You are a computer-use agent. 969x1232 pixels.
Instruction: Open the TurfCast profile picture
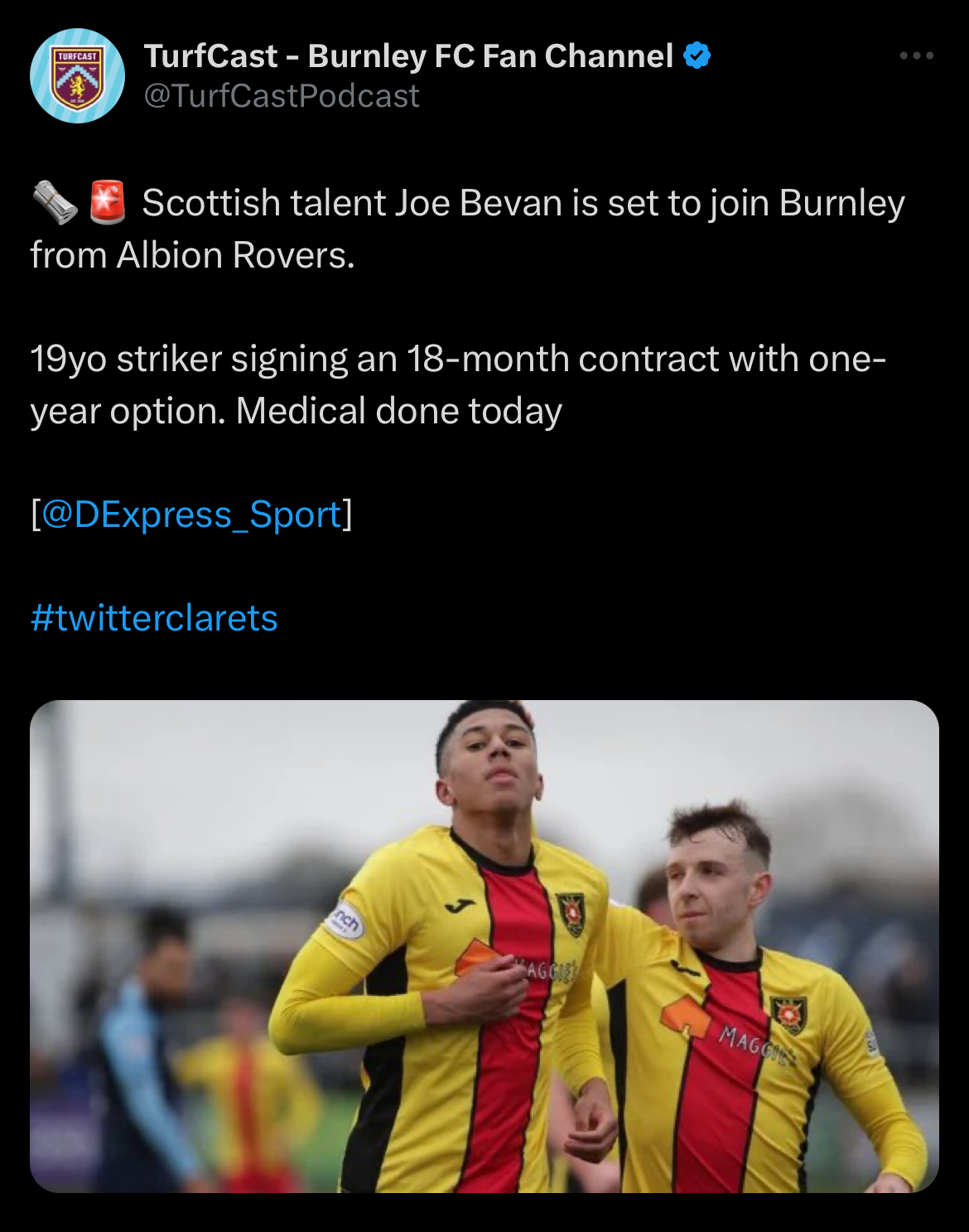click(x=77, y=76)
